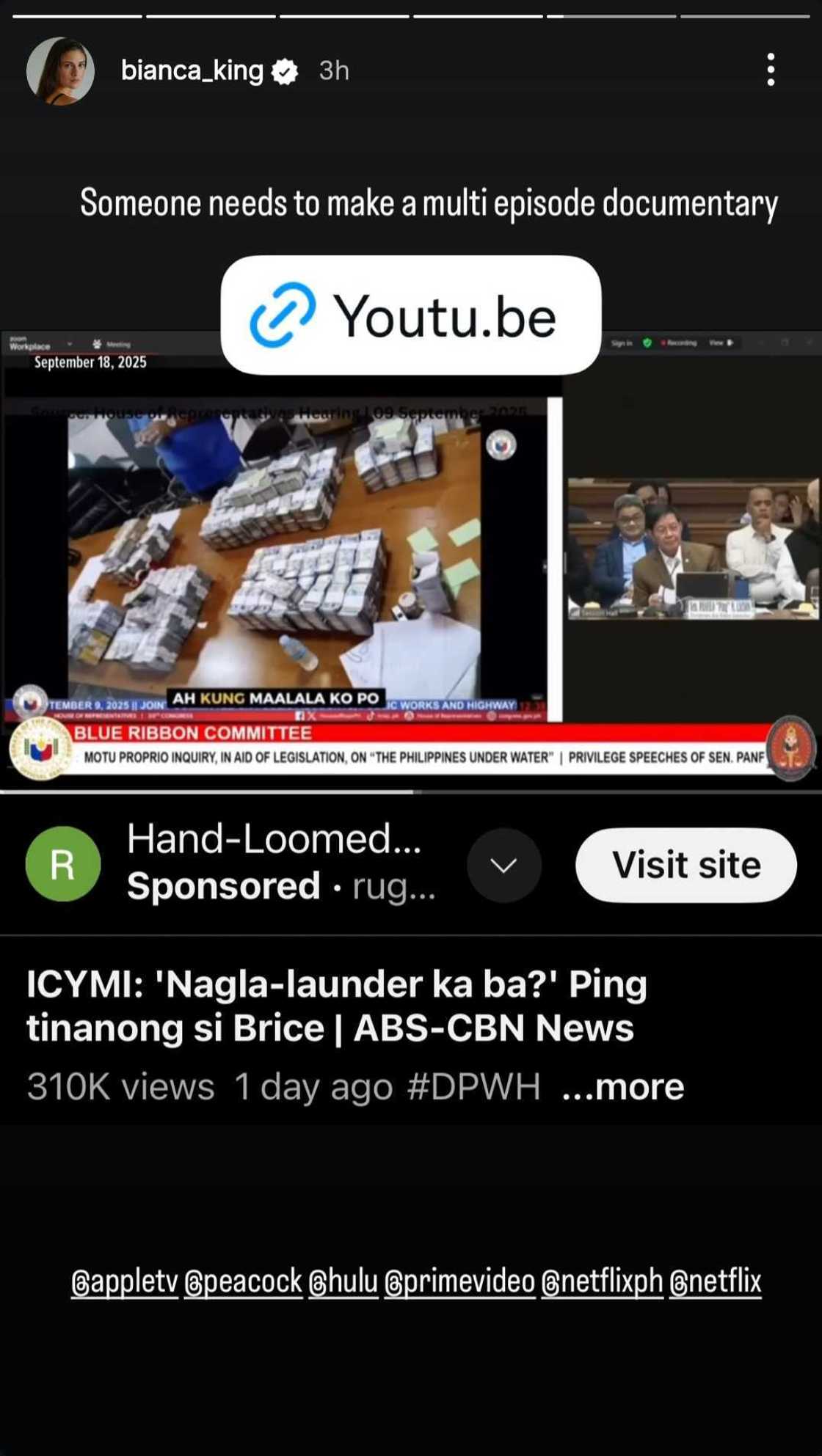Open the @primevideo mention
Viewport: 822px width, 1456px height.
pyautogui.click(x=459, y=1281)
